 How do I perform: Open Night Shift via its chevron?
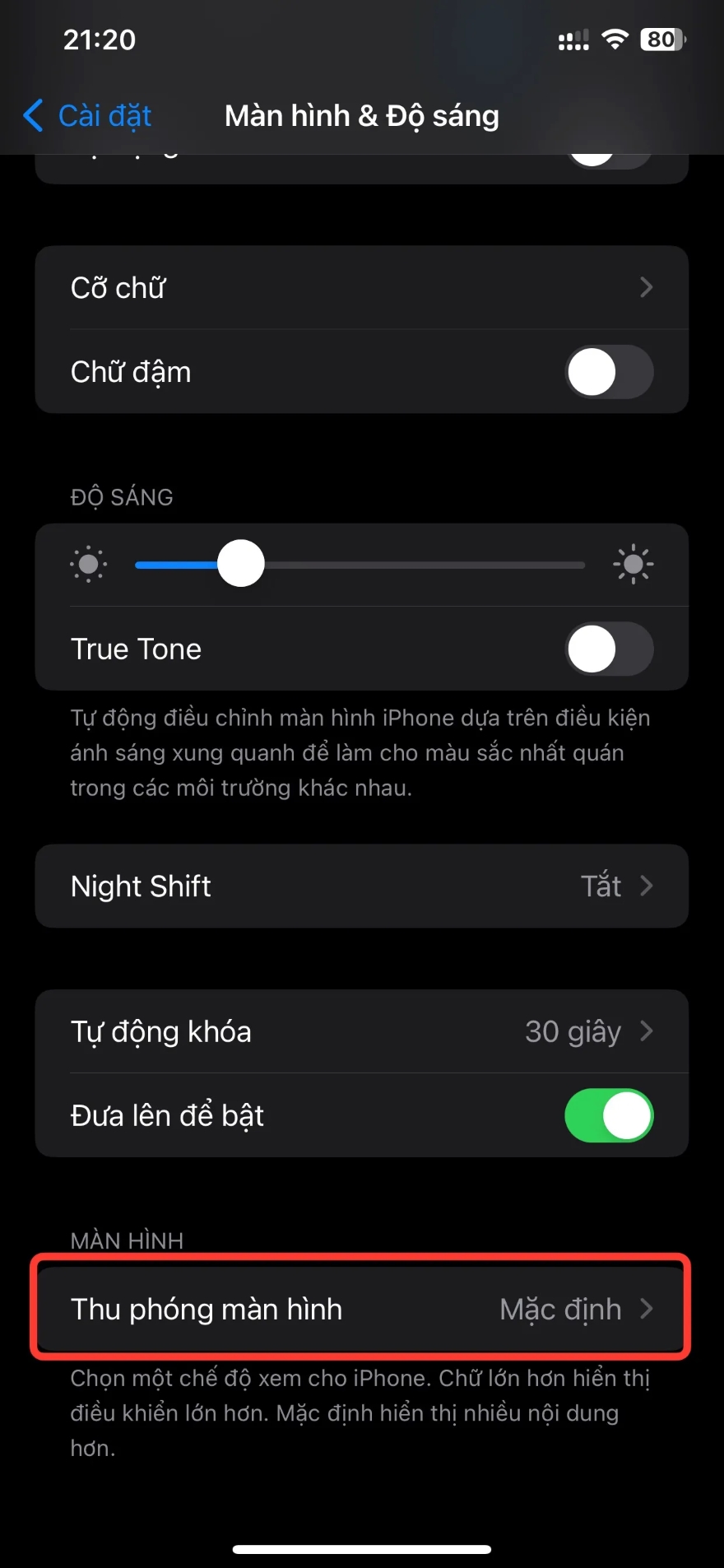(647, 886)
